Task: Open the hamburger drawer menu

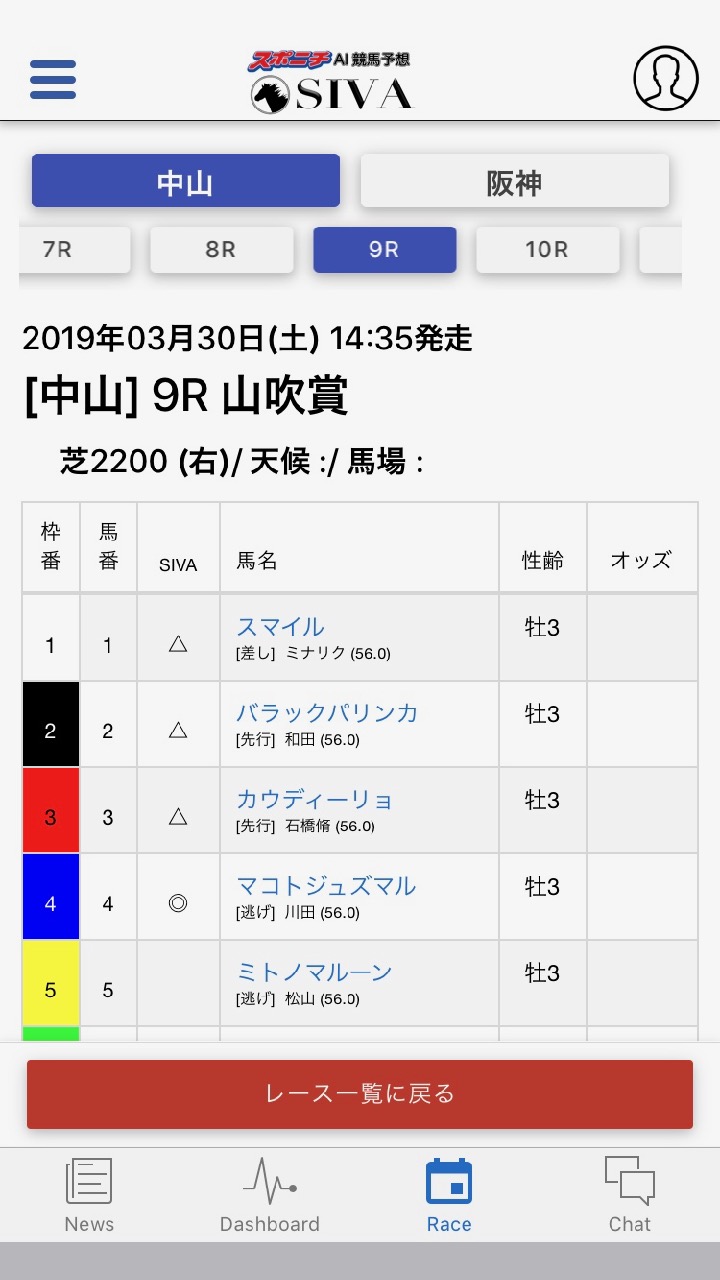Action: pyautogui.click(x=53, y=79)
